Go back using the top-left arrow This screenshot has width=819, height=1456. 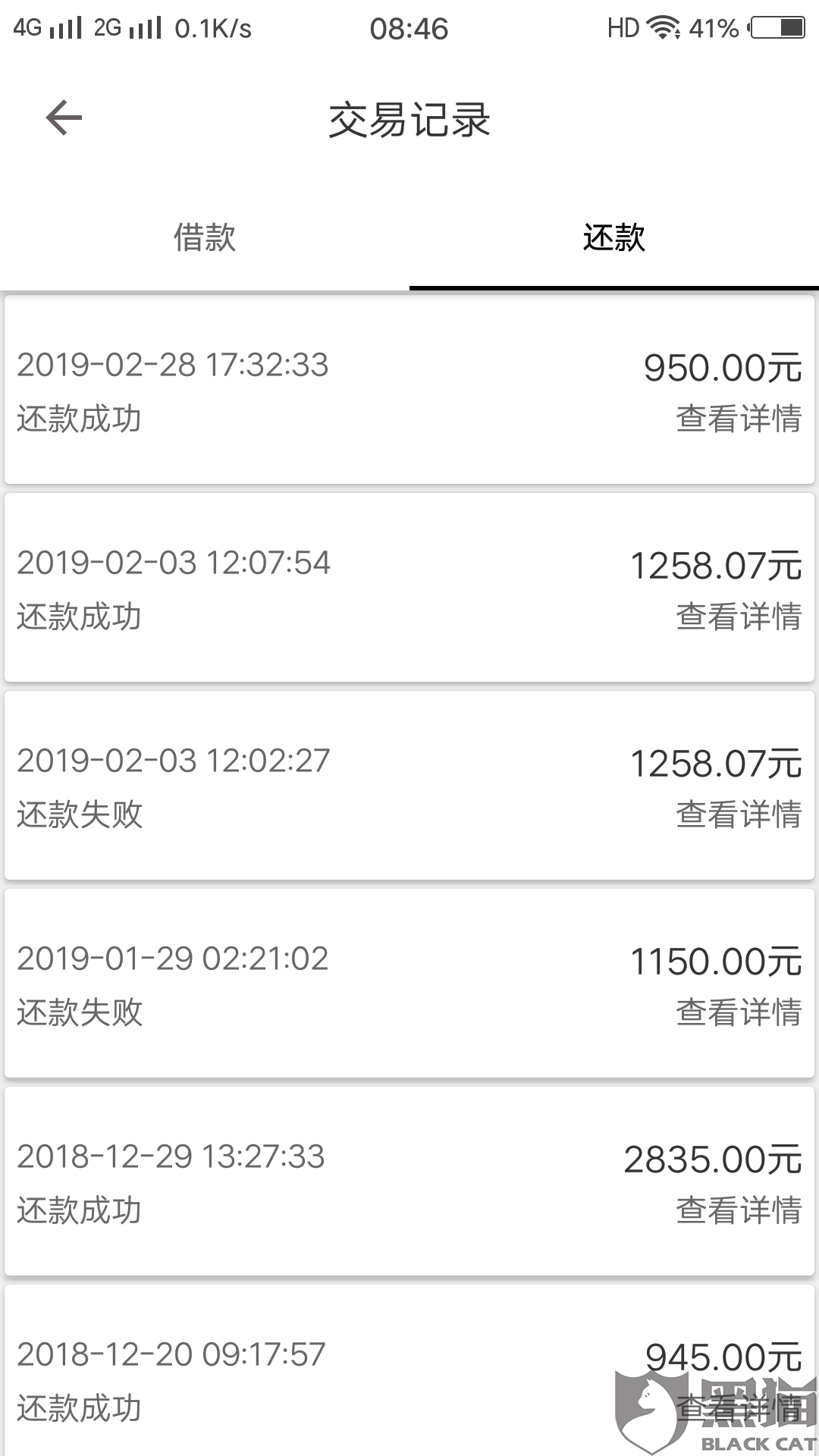coord(64,118)
